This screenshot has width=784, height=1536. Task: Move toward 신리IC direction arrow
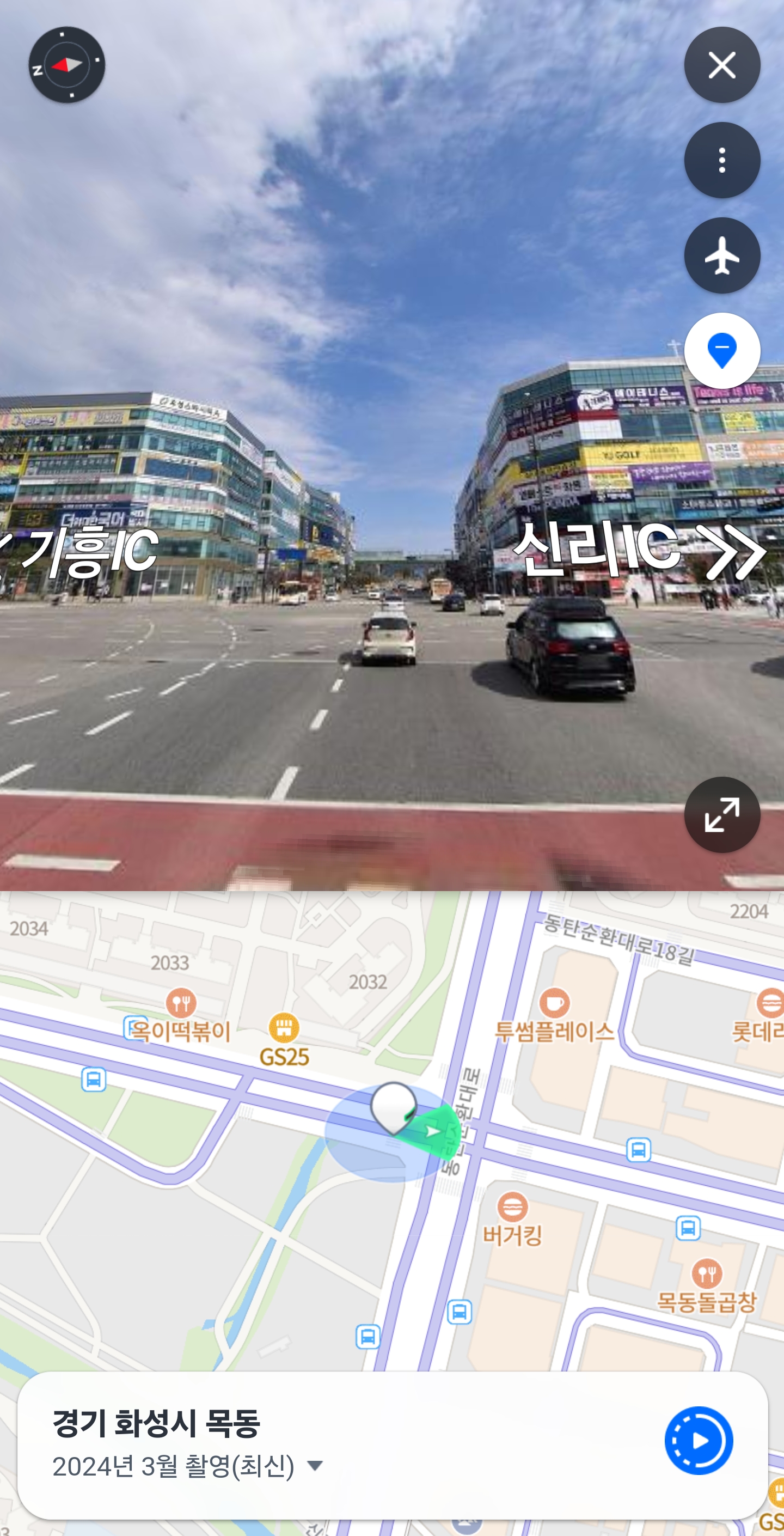(734, 550)
